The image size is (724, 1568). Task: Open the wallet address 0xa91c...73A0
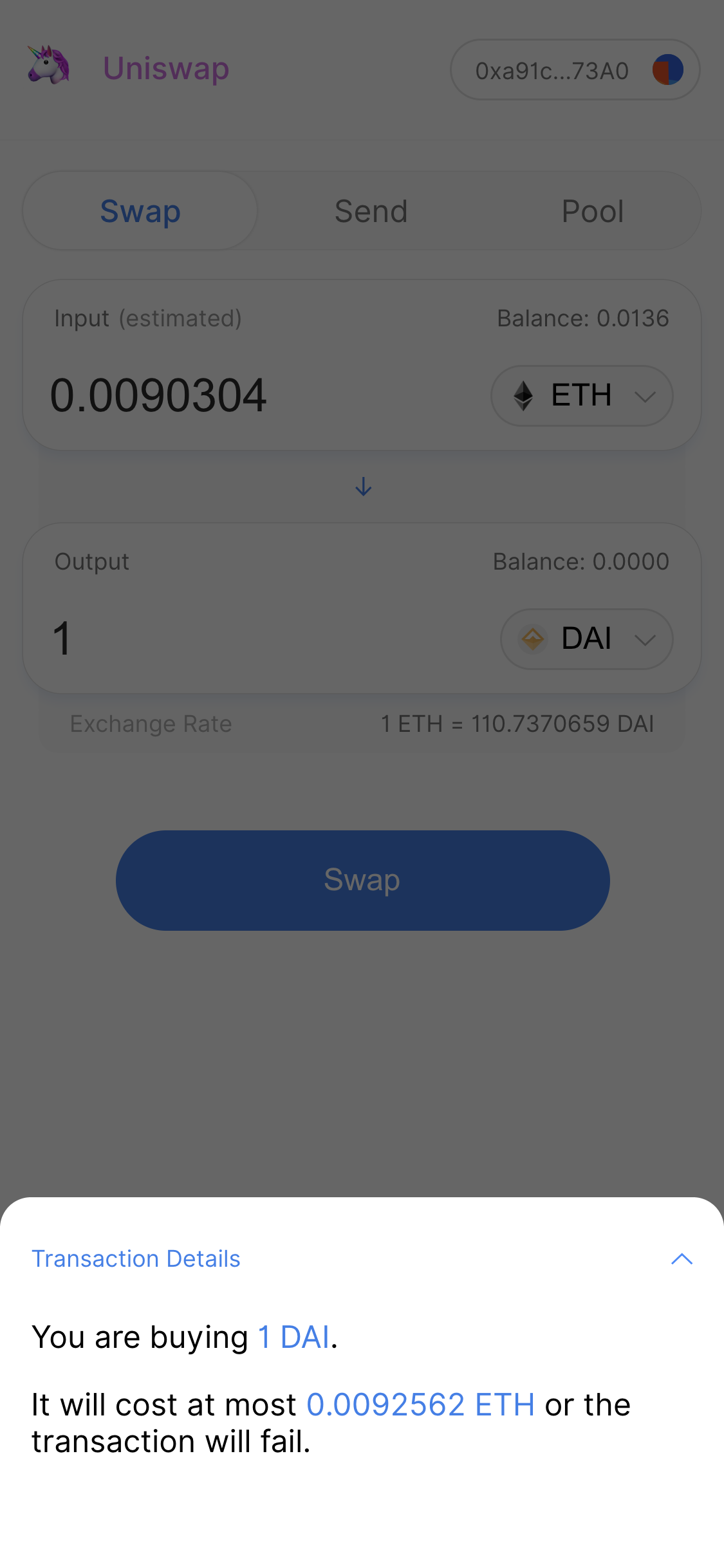pos(552,70)
